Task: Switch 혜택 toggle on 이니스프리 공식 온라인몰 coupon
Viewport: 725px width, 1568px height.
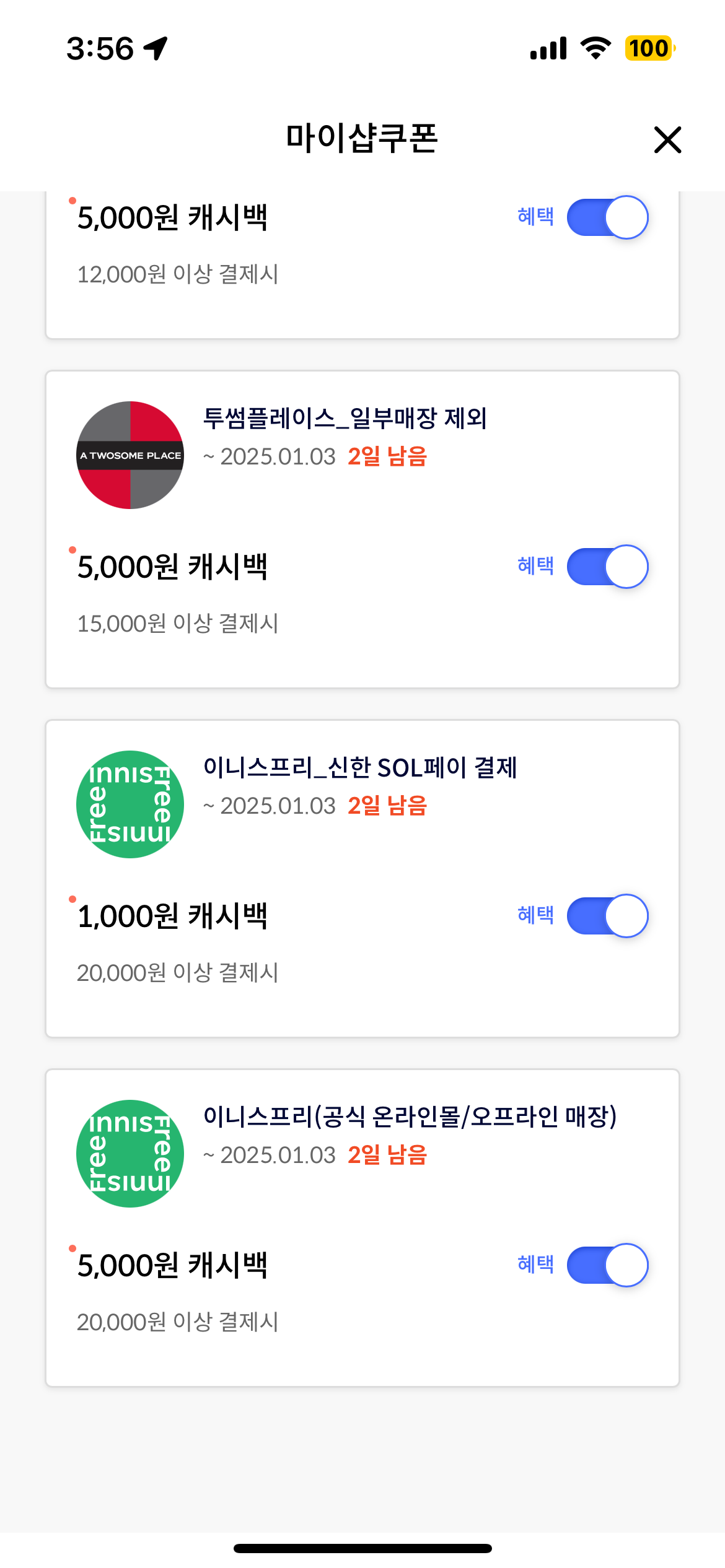Action: (607, 1265)
